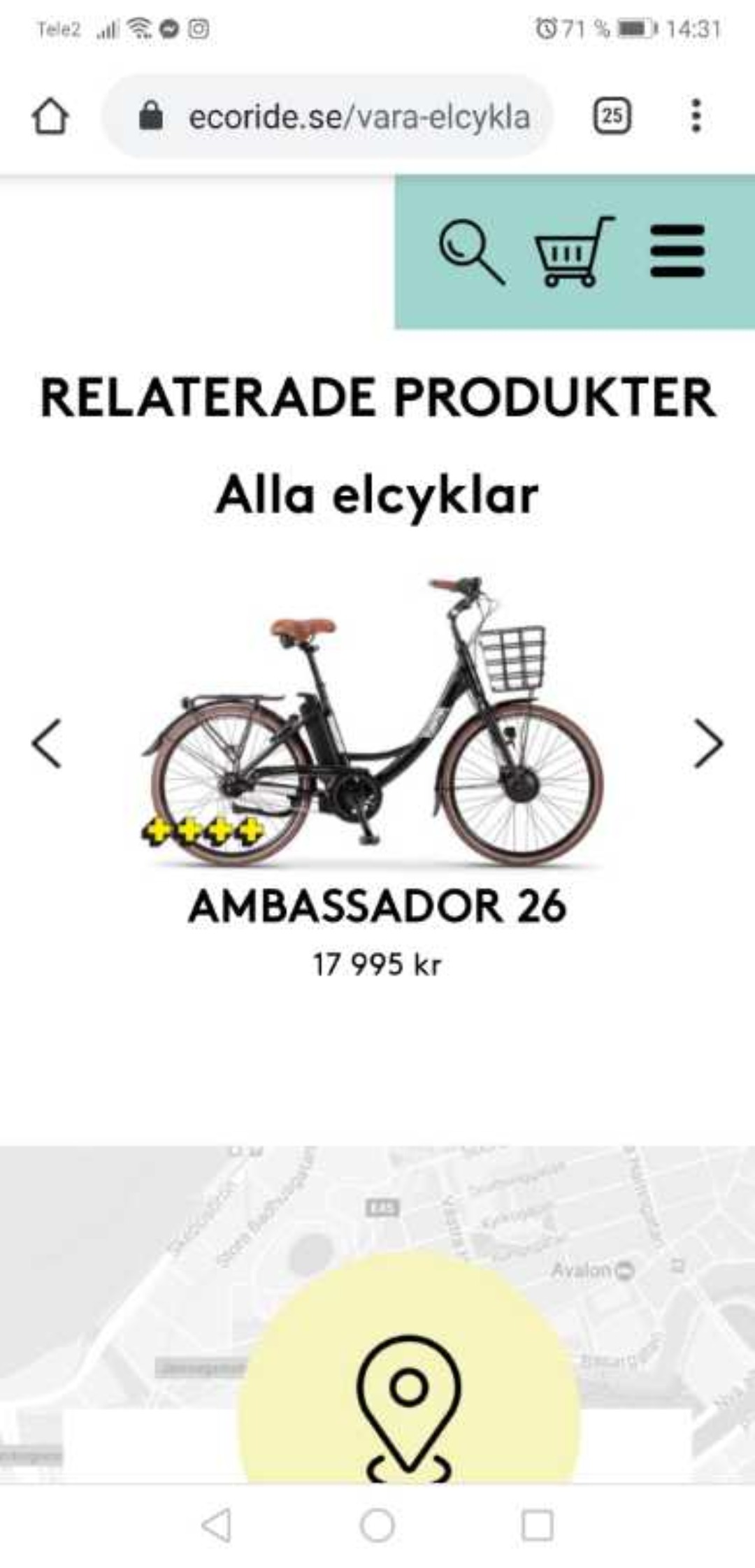The height and width of the screenshot is (1568, 755).
Task: Open the recent apps overview
Action: point(538,1525)
